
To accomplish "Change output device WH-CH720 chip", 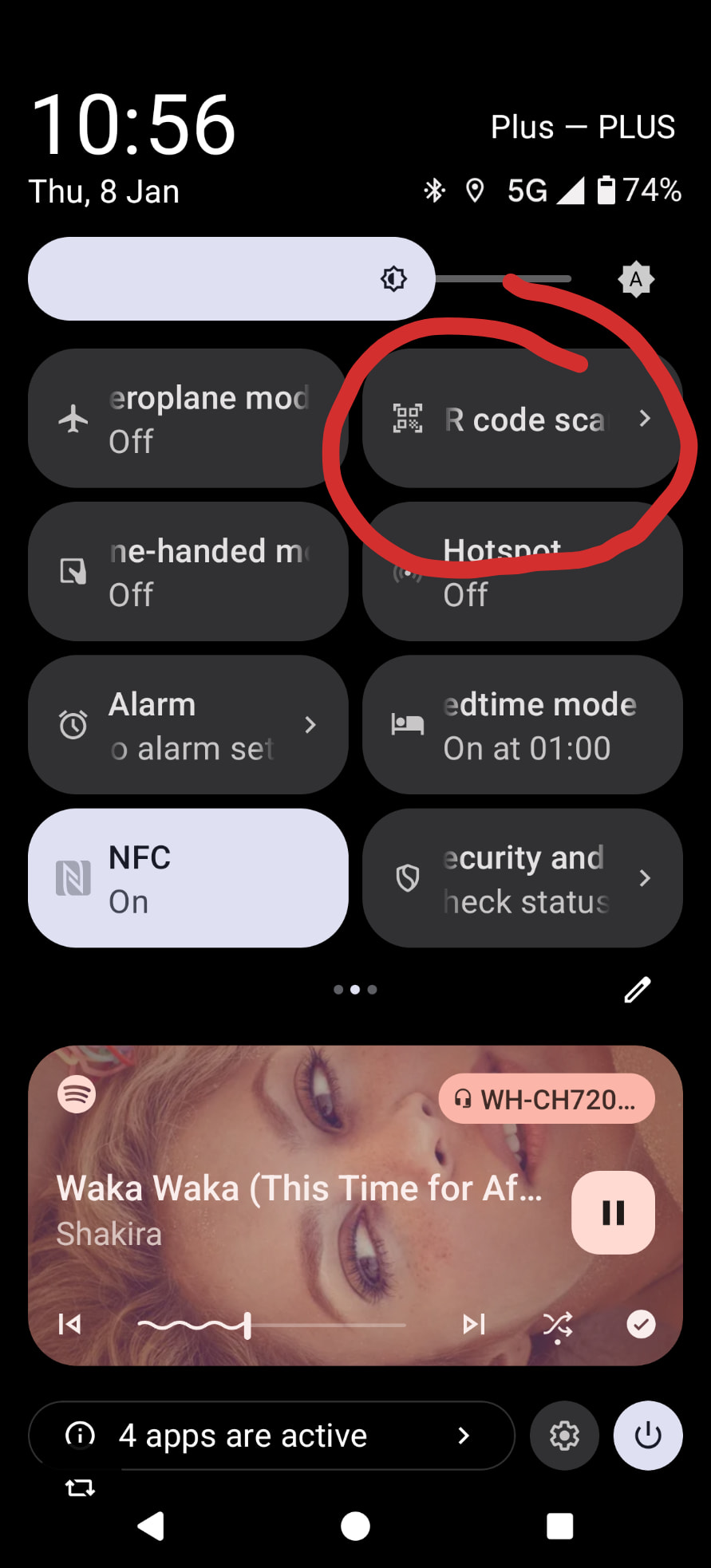I will (x=547, y=1100).
